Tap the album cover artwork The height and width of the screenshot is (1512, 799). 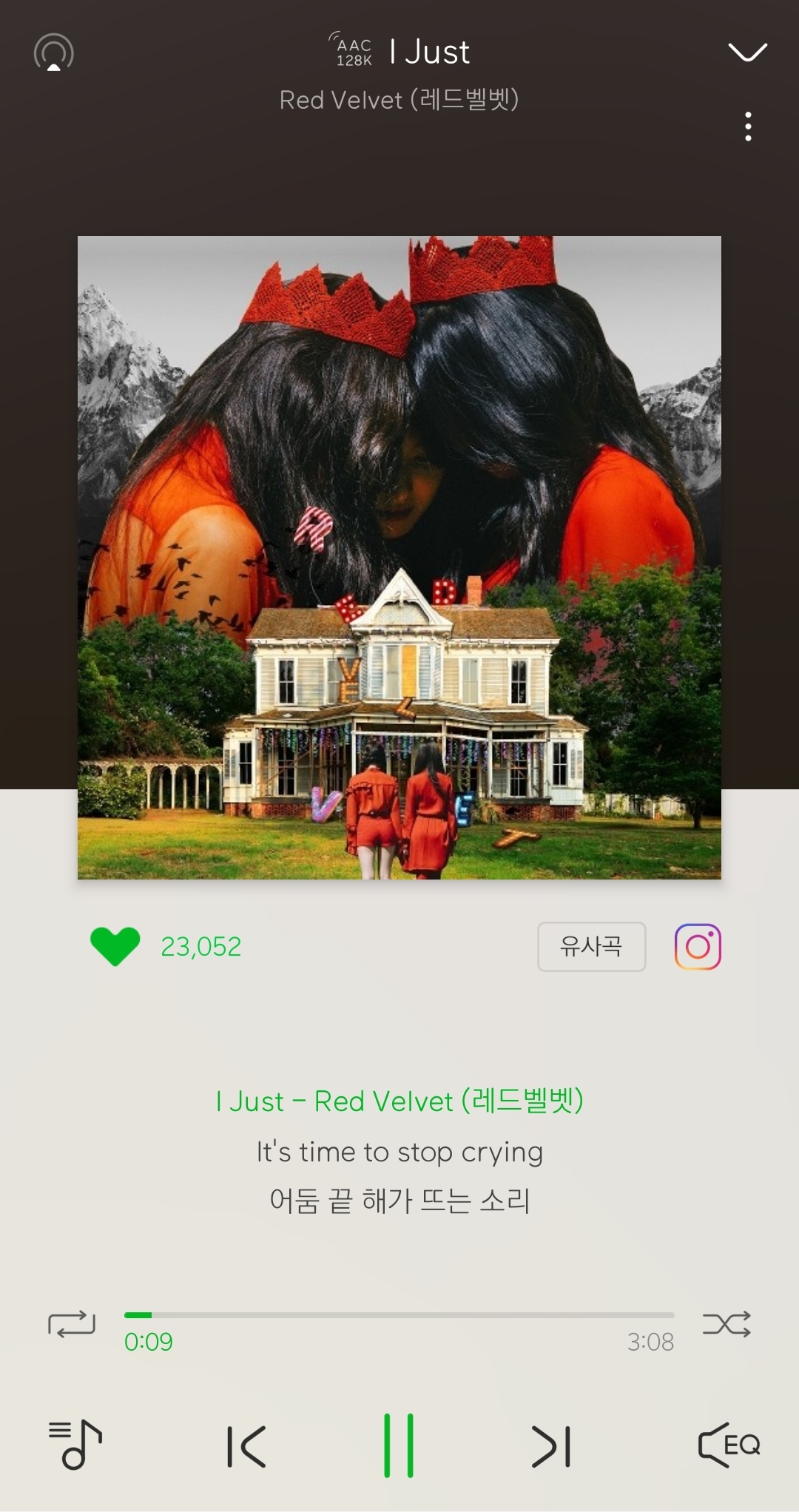point(399,557)
